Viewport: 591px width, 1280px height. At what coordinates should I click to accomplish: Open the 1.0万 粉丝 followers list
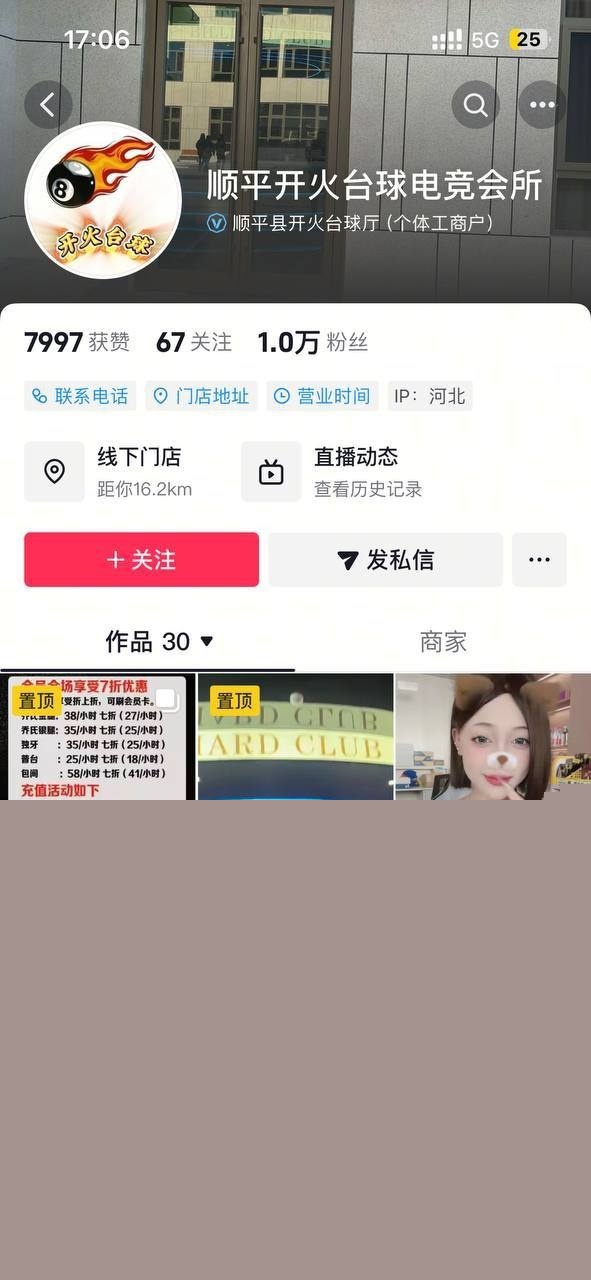[313, 343]
